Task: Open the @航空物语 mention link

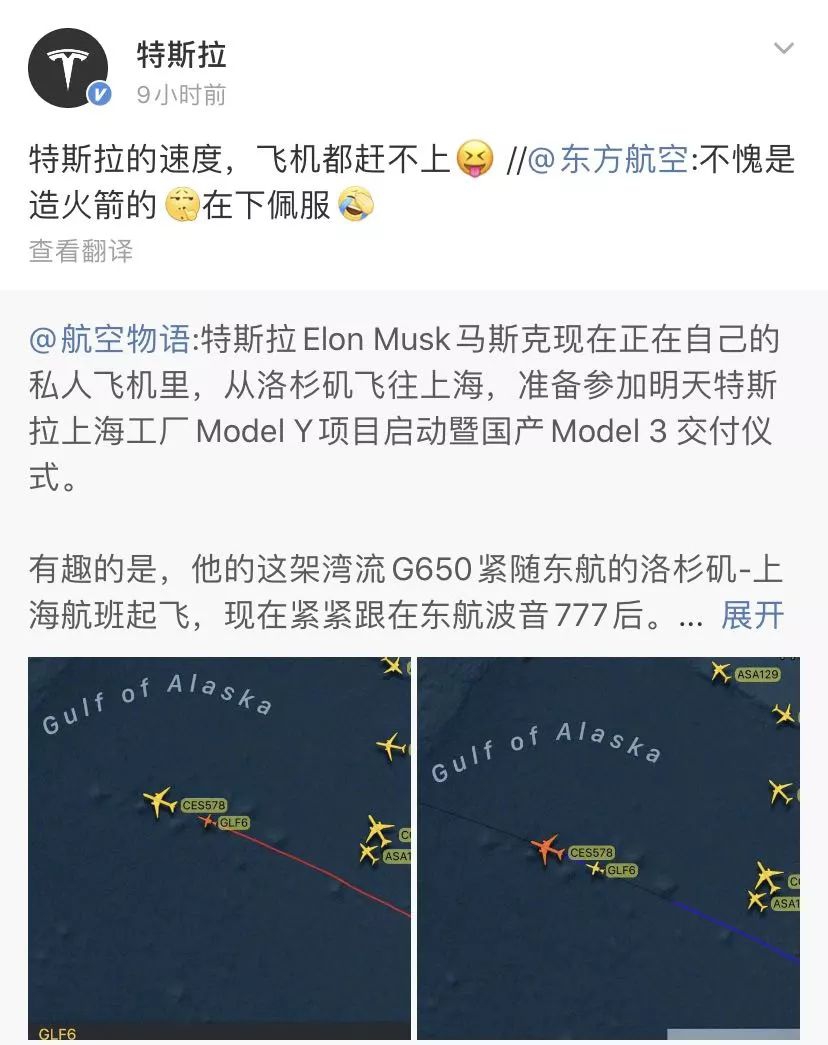Action: (x=109, y=340)
